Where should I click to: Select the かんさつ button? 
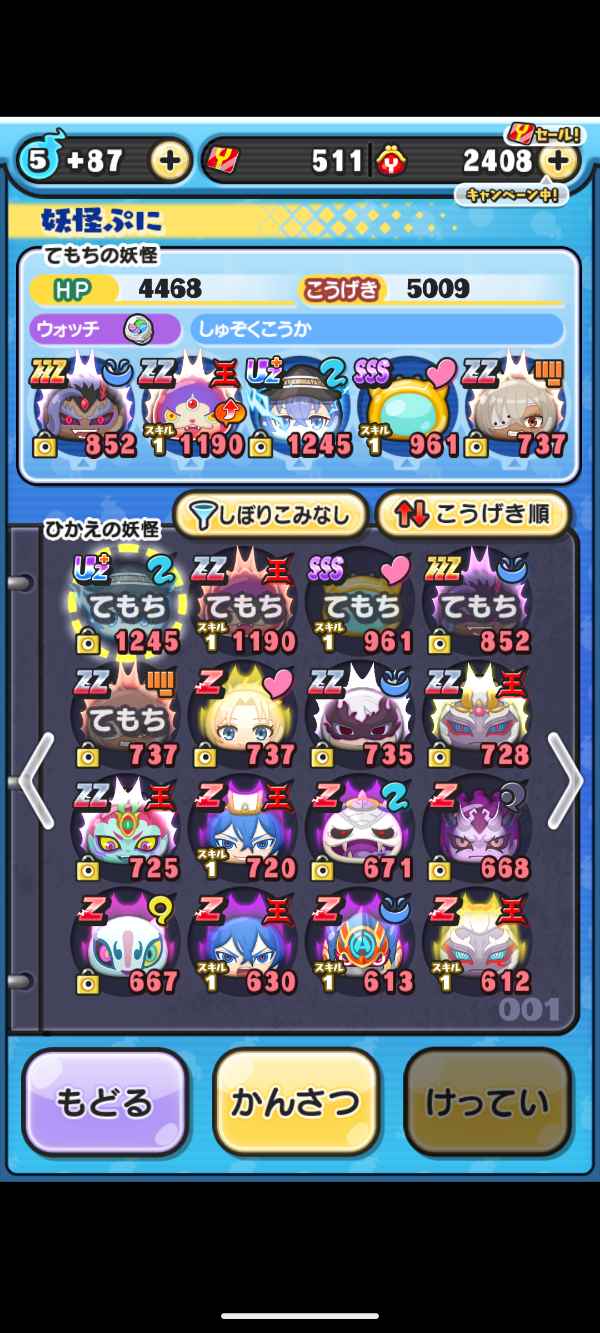[296, 1102]
